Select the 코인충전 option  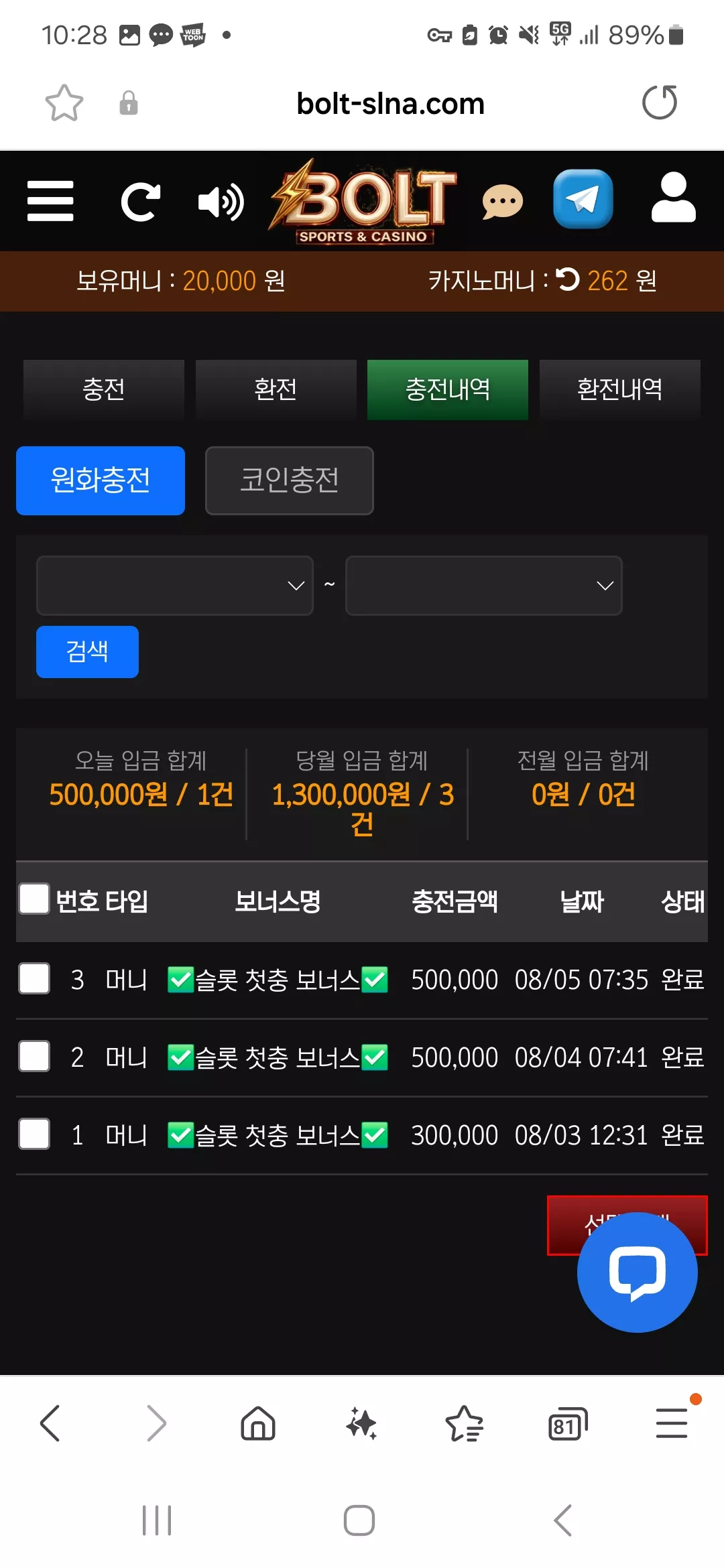(x=290, y=480)
